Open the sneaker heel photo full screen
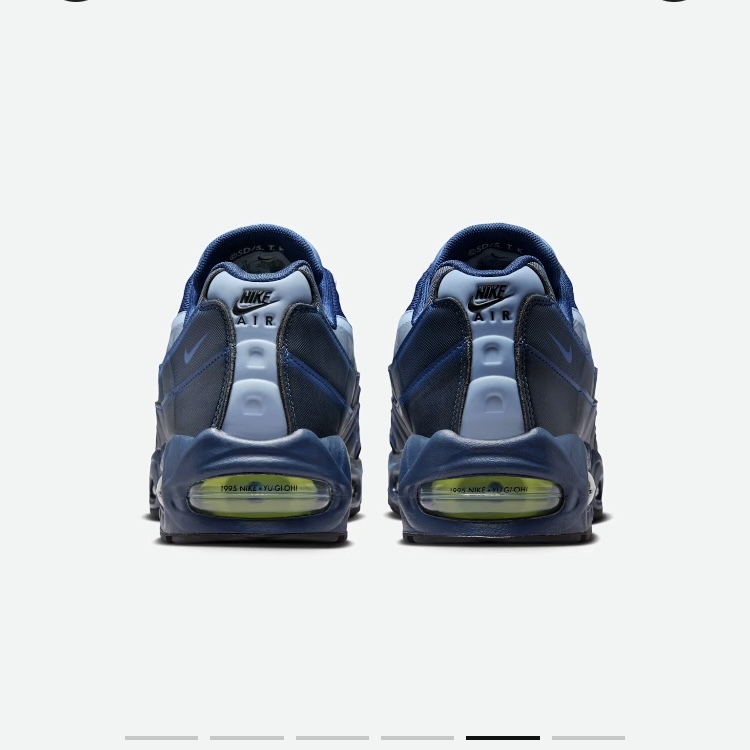This screenshot has height=750, width=750. [x=375, y=385]
